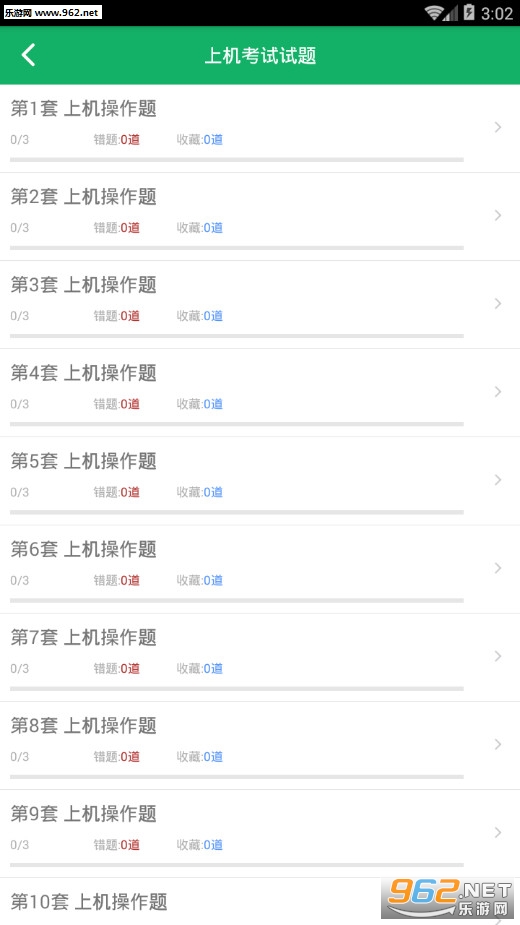
Task: Select the 第3套 上机操作题 row
Action: [x=260, y=304]
